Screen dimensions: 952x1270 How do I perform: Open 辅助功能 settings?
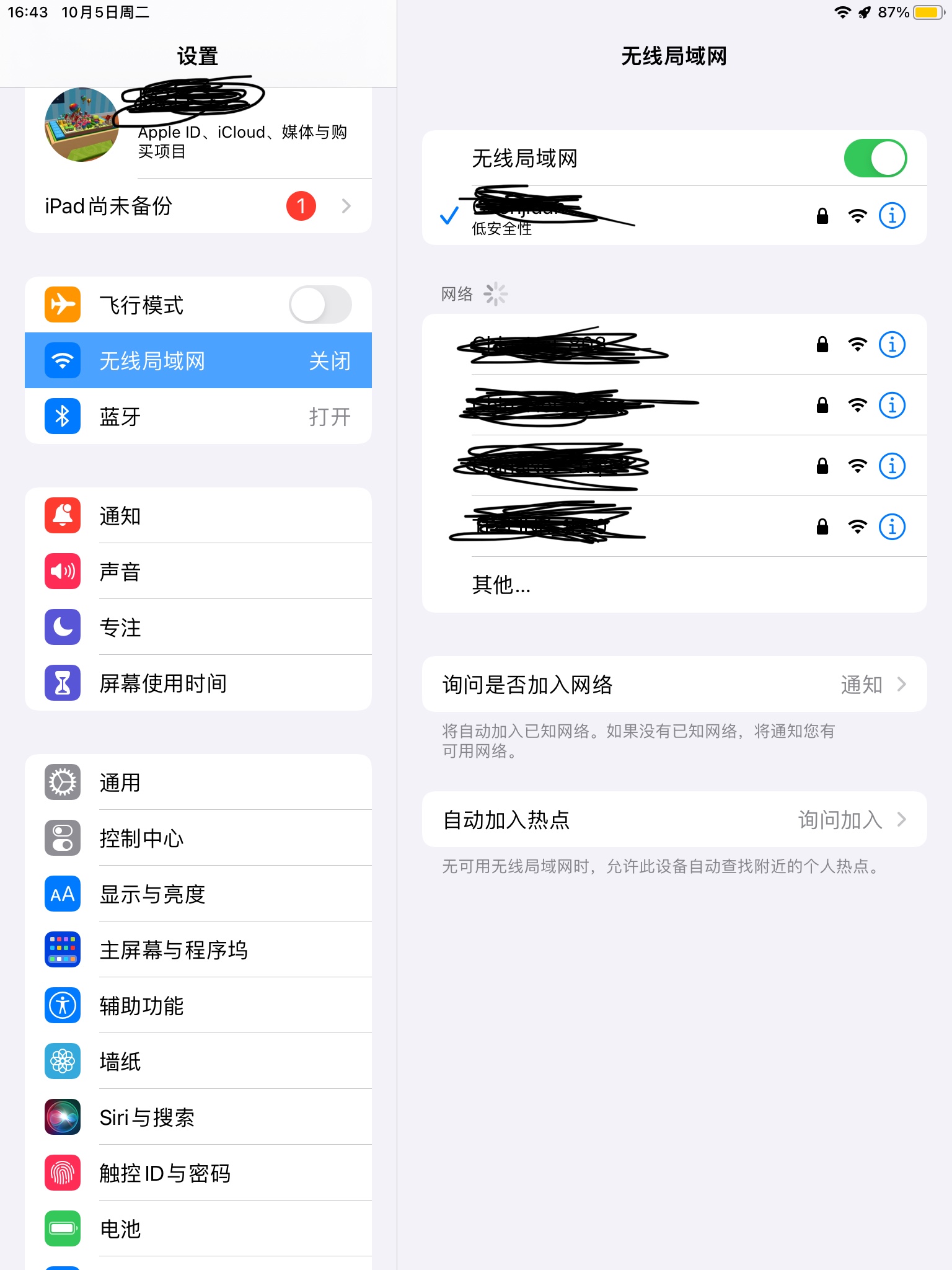coord(198,1005)
